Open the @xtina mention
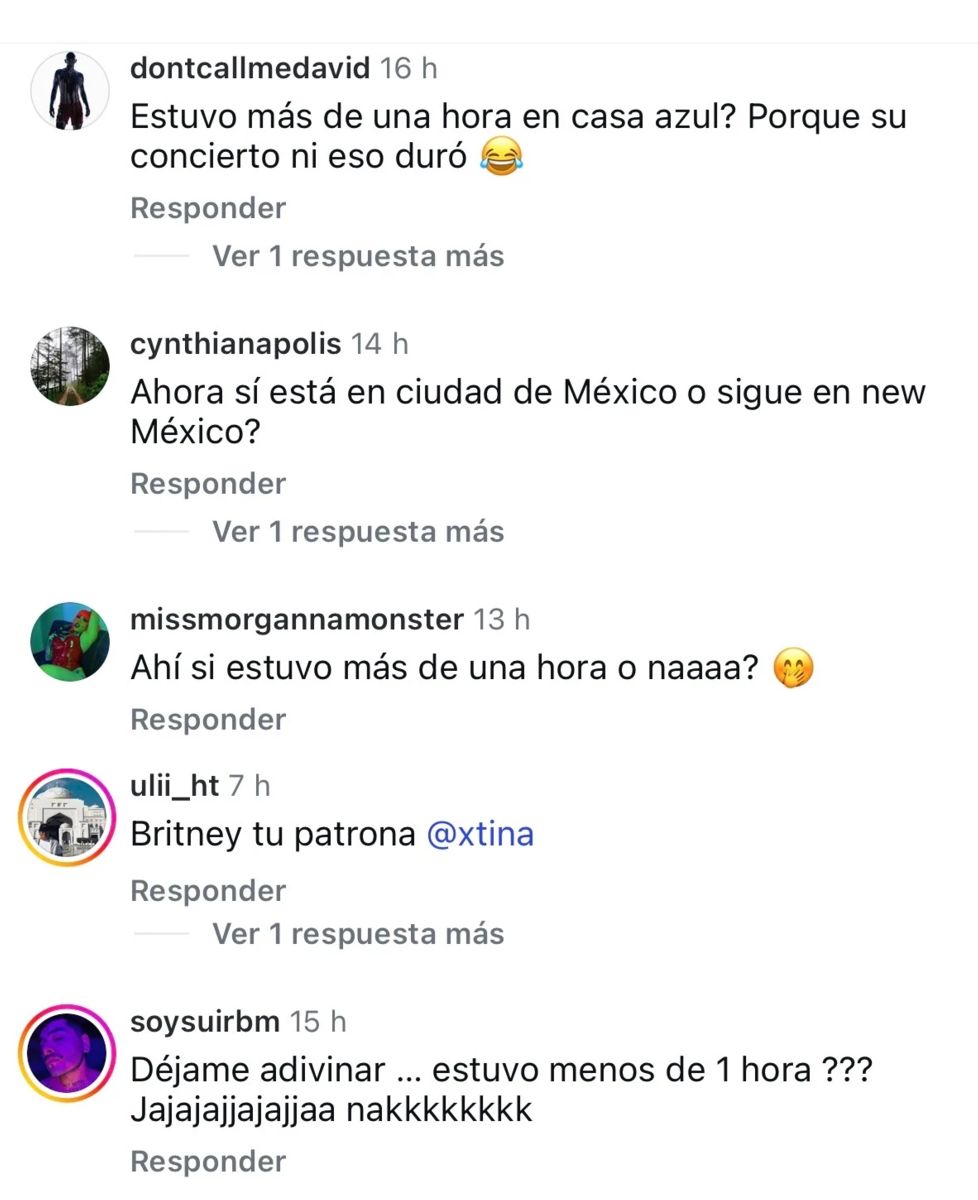 480,835
